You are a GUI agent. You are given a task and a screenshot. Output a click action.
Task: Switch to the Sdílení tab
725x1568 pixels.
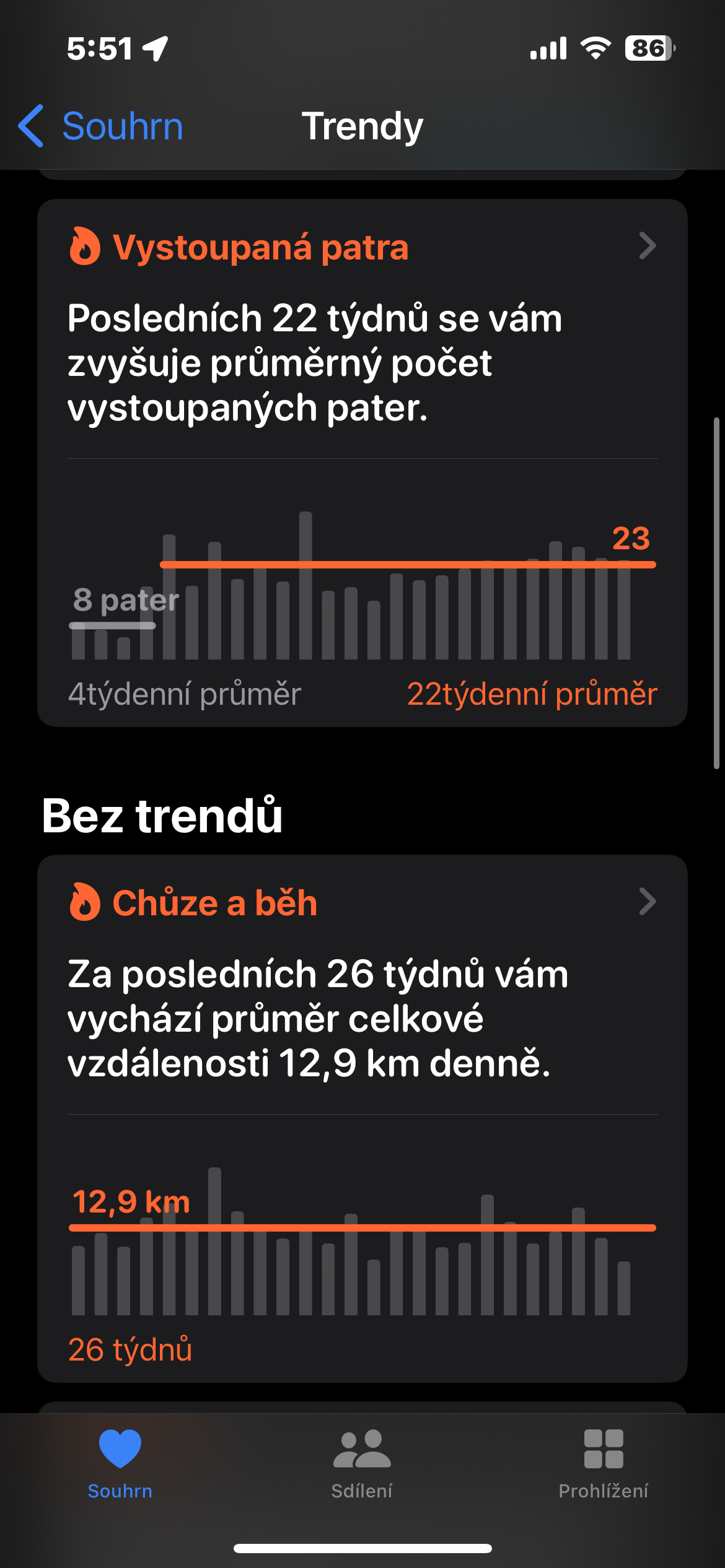click(x=362, y=1464)
